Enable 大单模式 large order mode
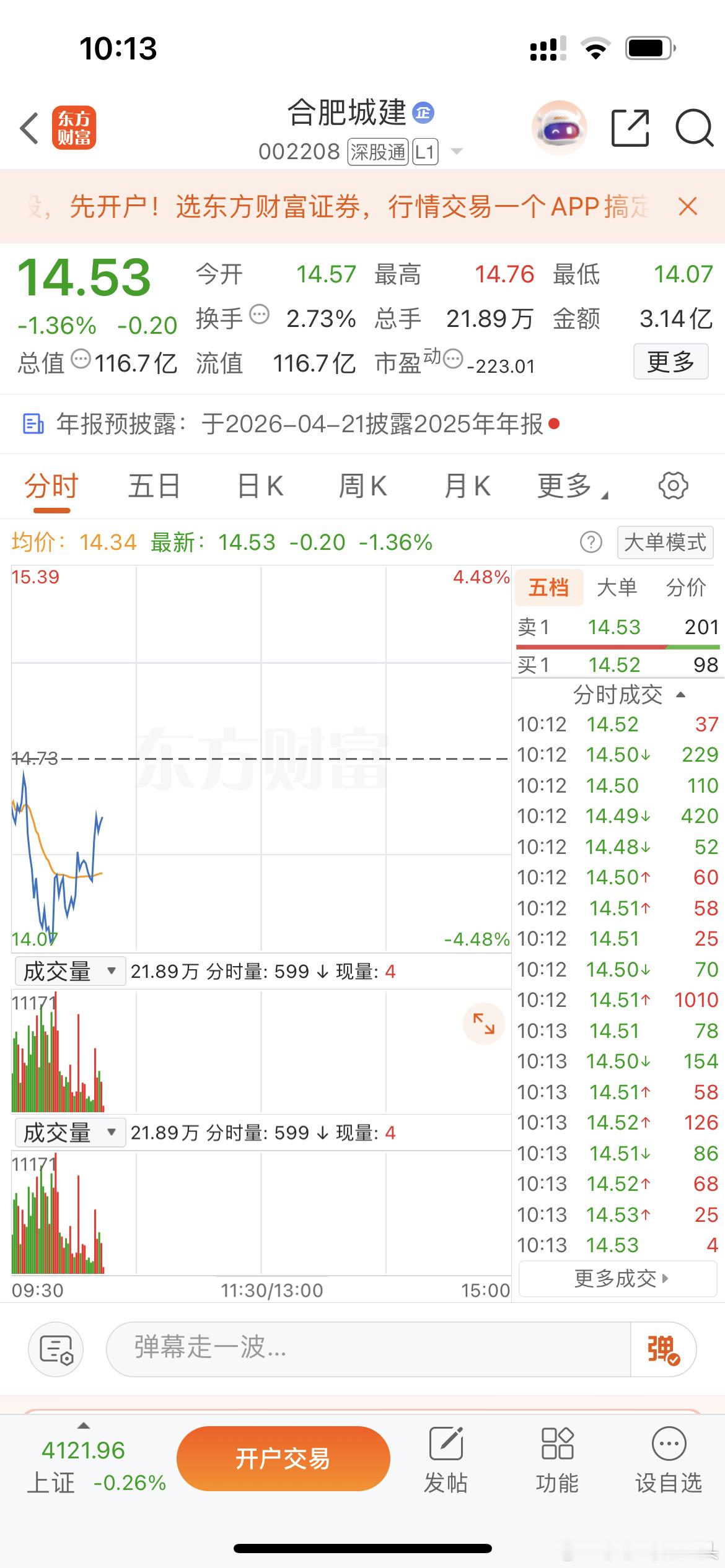The height and width of the screenshot is (1568, 725). (x=664, y=542)
